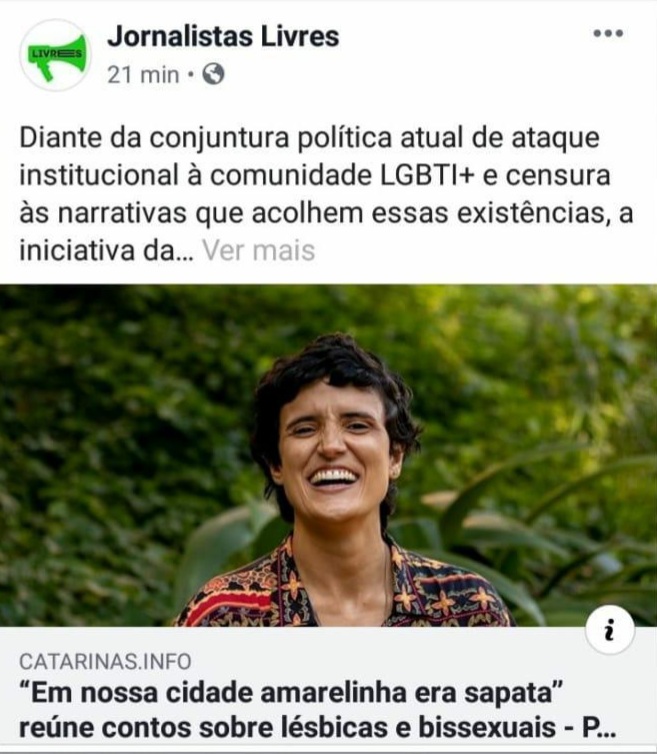Open the post's three-dot options menu
This screenshot has width=657, height=754.
608,34
